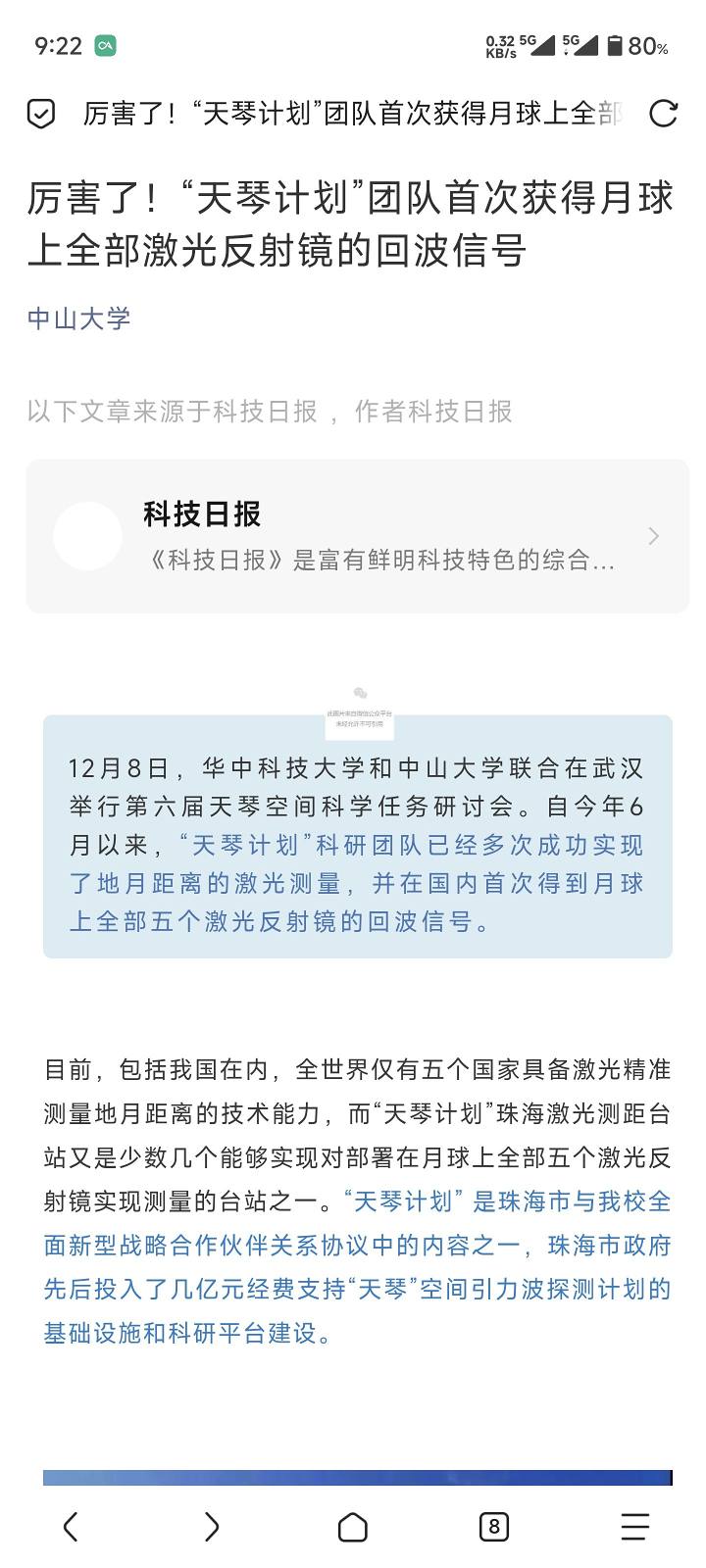Reload the article page
This screenshot has width=706, height=1568.
tap(664, 114)
